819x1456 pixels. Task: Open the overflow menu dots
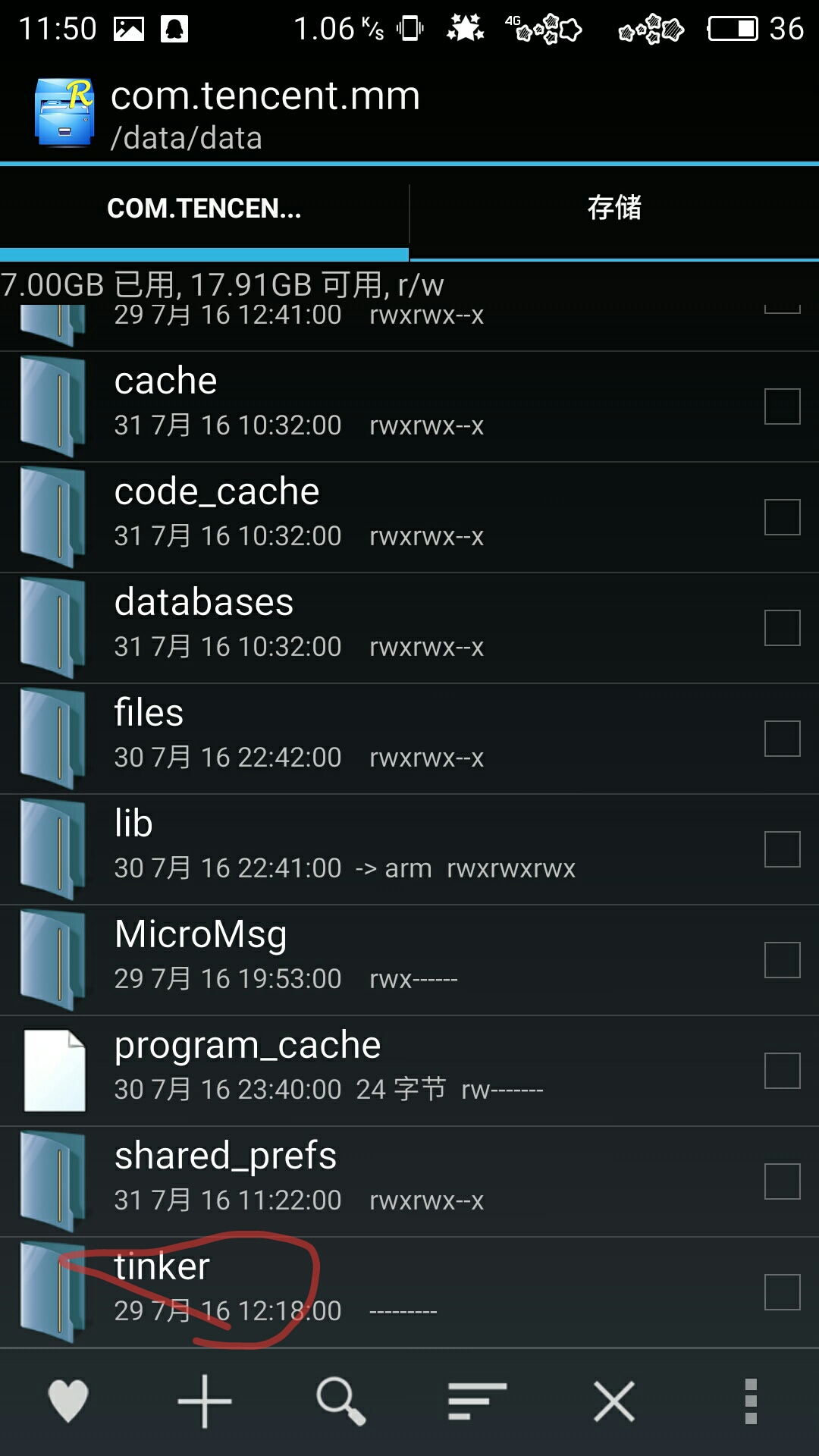751,1401
